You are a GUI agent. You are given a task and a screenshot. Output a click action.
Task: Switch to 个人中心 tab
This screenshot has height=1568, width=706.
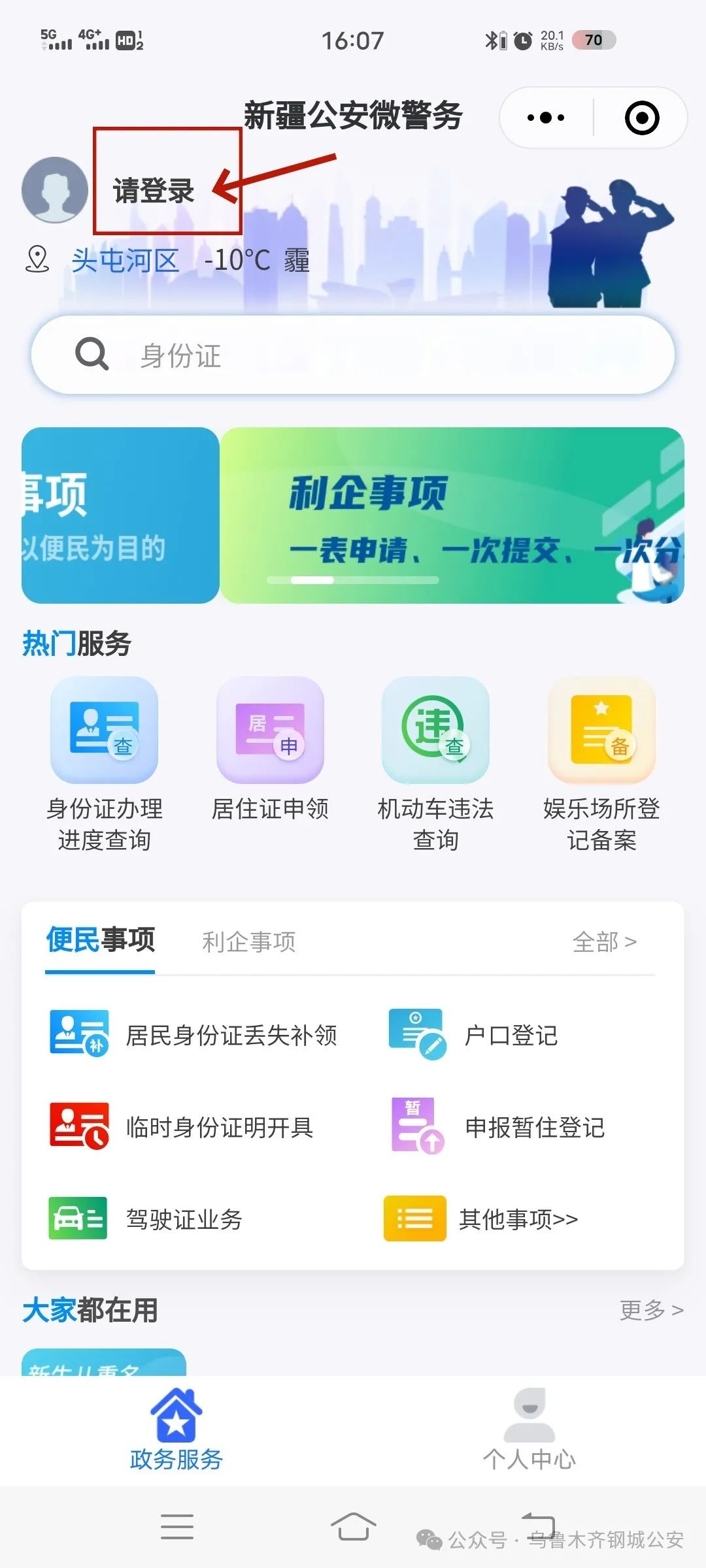click(x=529, y=1431)
